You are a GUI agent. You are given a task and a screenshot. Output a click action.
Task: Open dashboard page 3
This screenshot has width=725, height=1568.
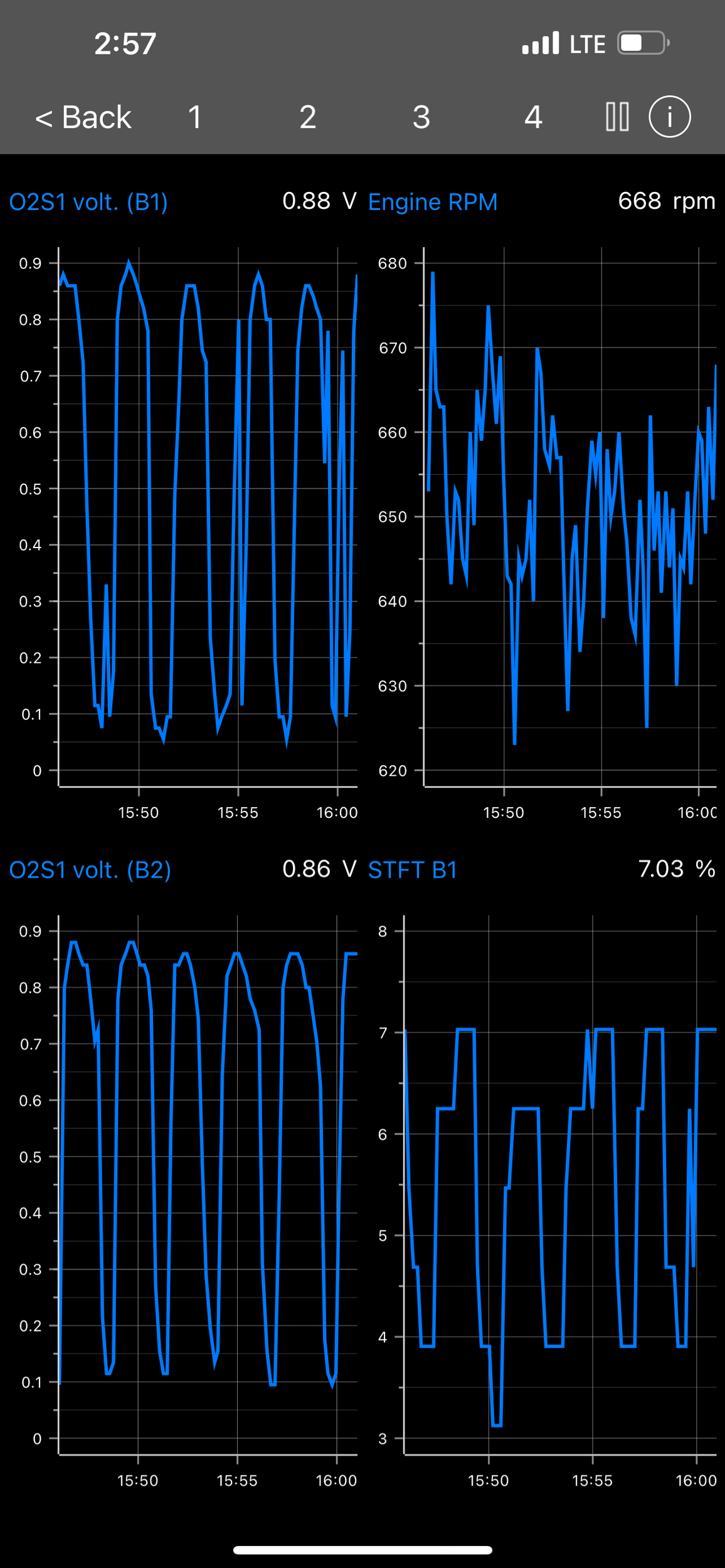point(421,117)
